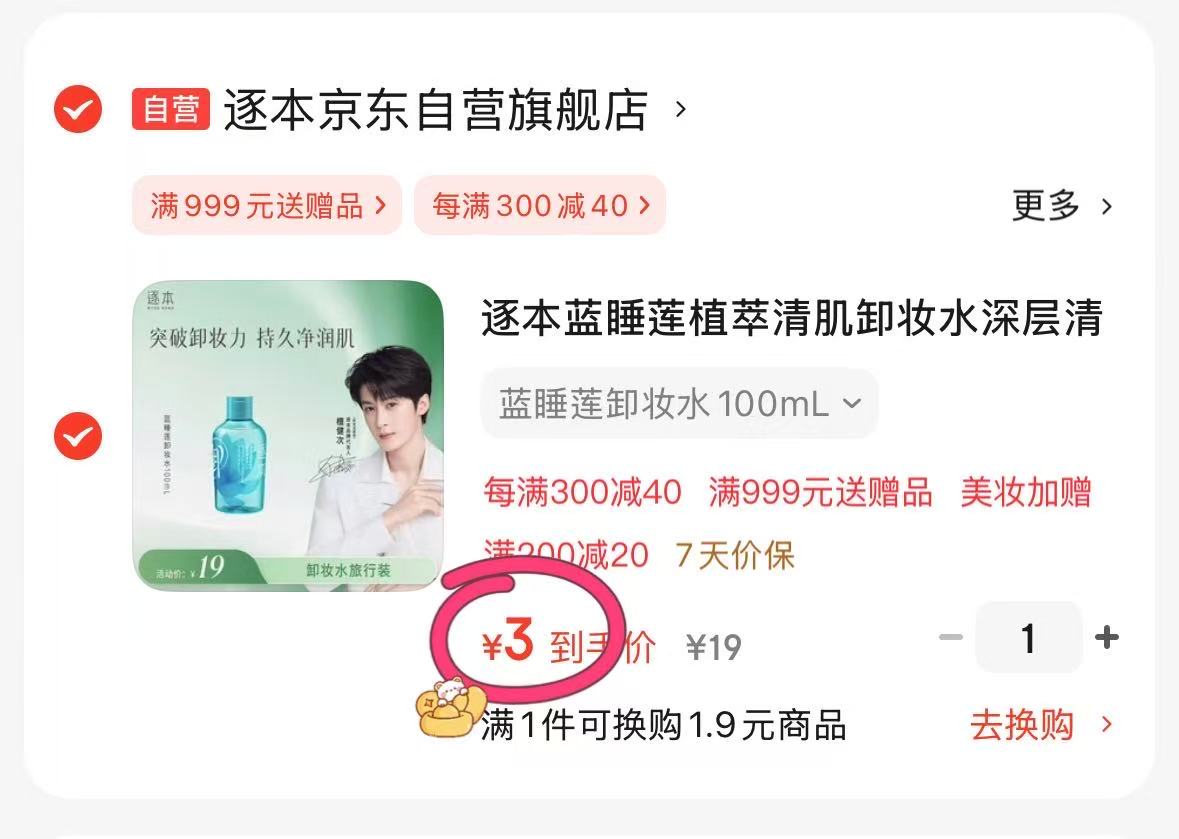1179x839 pixels.
Task: Go to 去换购 add-on deals
Action: tap(1040, 725)
